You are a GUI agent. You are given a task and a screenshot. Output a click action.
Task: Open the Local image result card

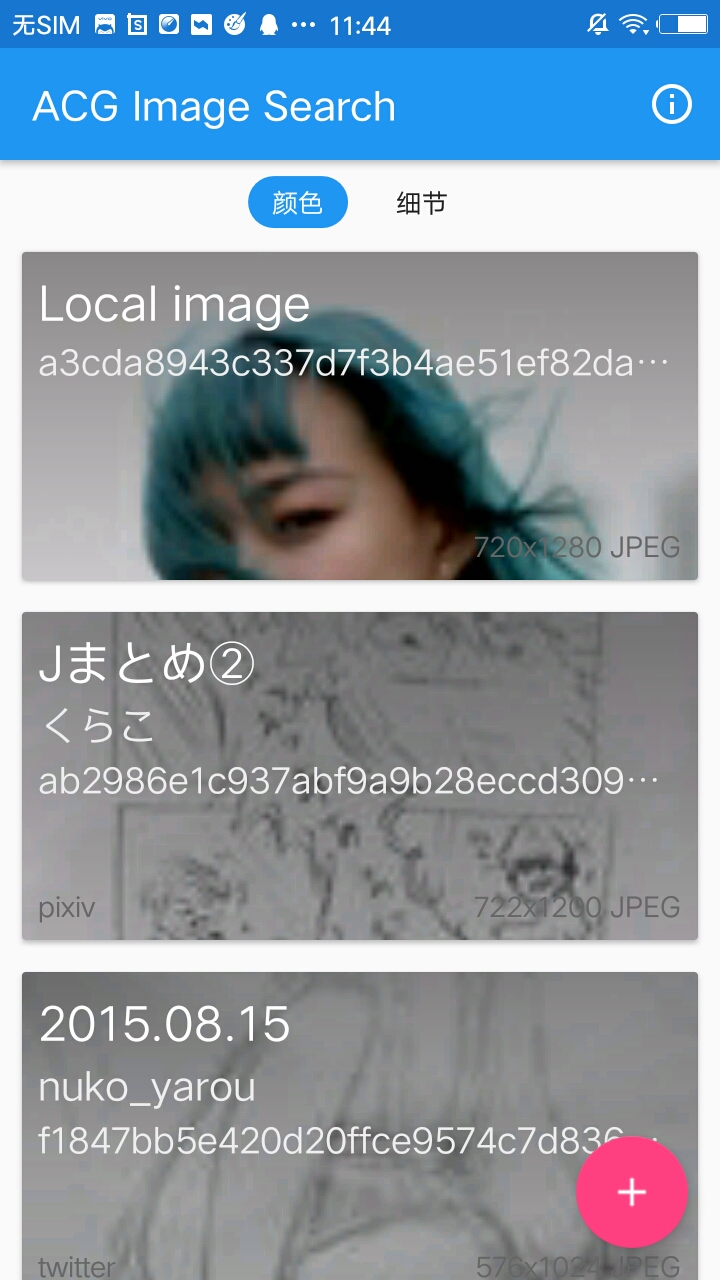[360, 417]
